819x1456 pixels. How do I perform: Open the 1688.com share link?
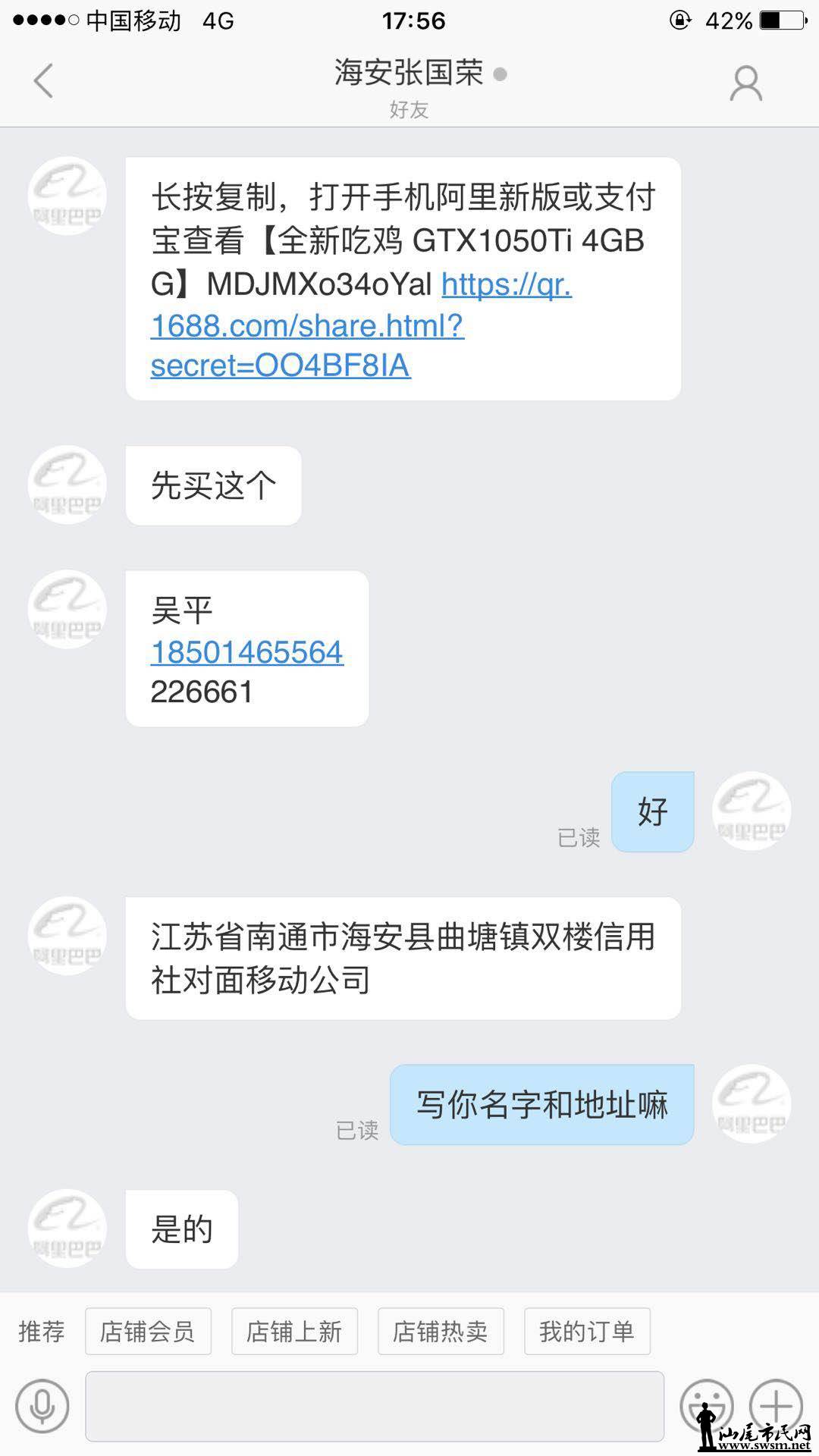(x=307, y=326)
